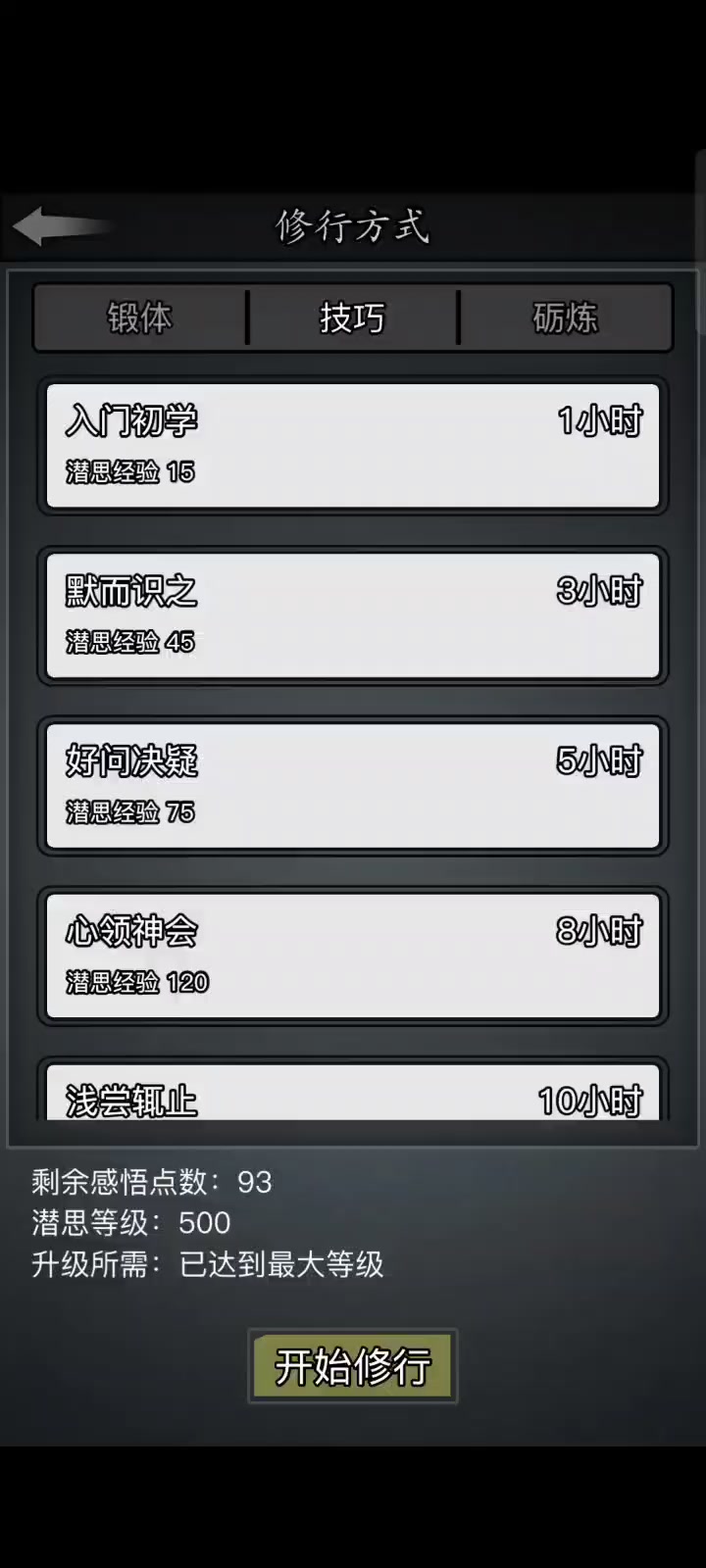
Task: Go back using the arrow icon
Action: coord(61,226)
